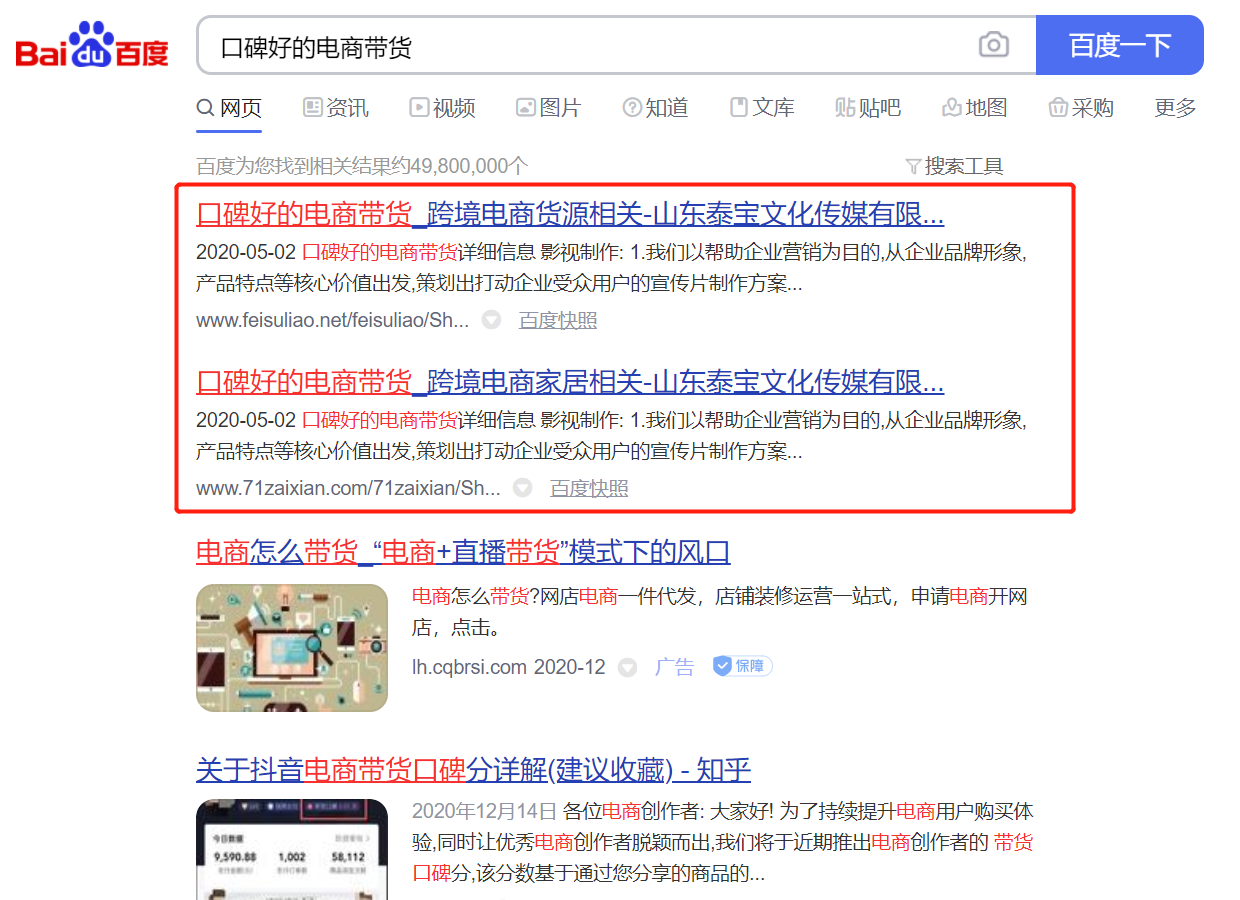Open the 更多 menu
This screenshot has height=900, width=1240.
1175,108
